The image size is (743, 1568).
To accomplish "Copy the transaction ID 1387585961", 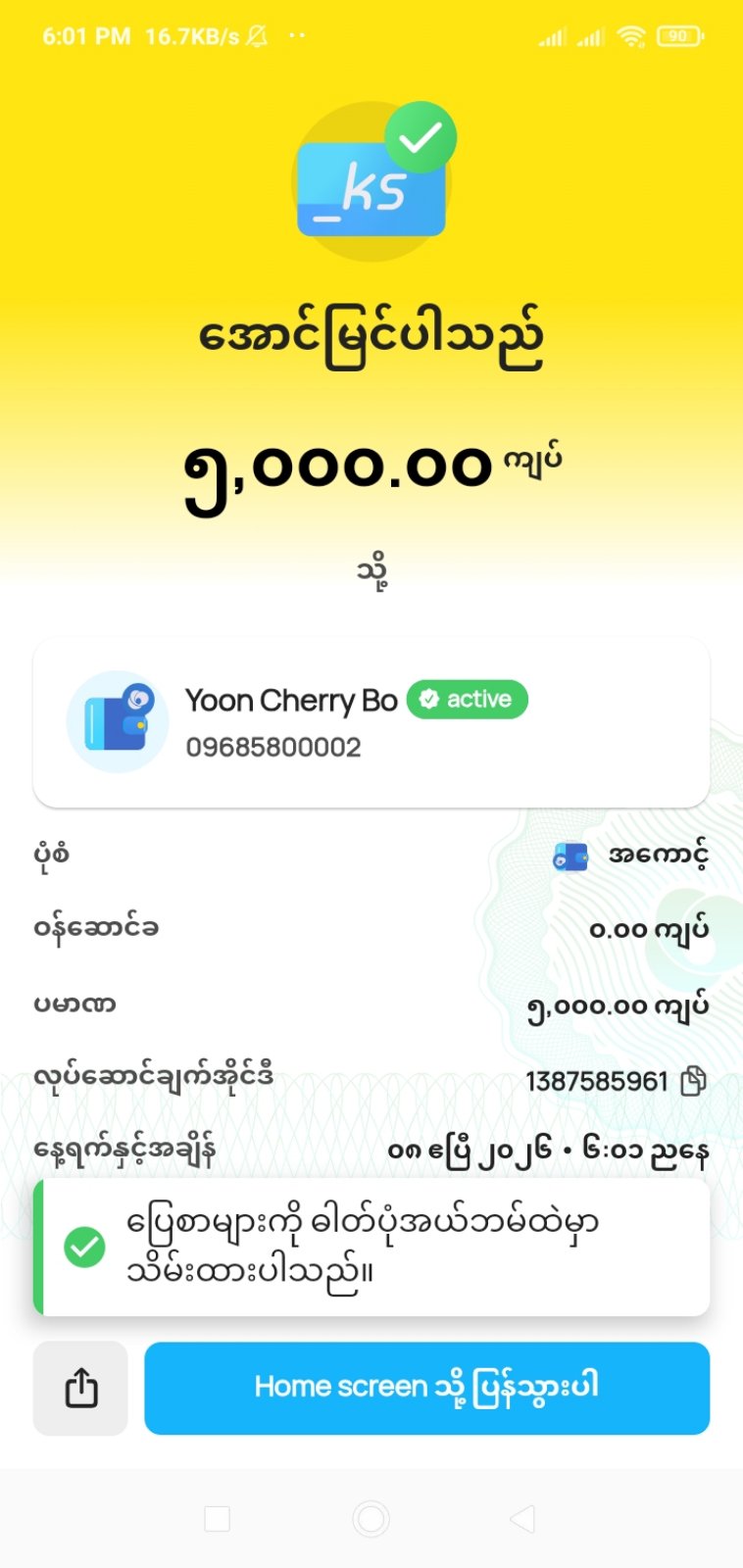I will [693, 1080].
